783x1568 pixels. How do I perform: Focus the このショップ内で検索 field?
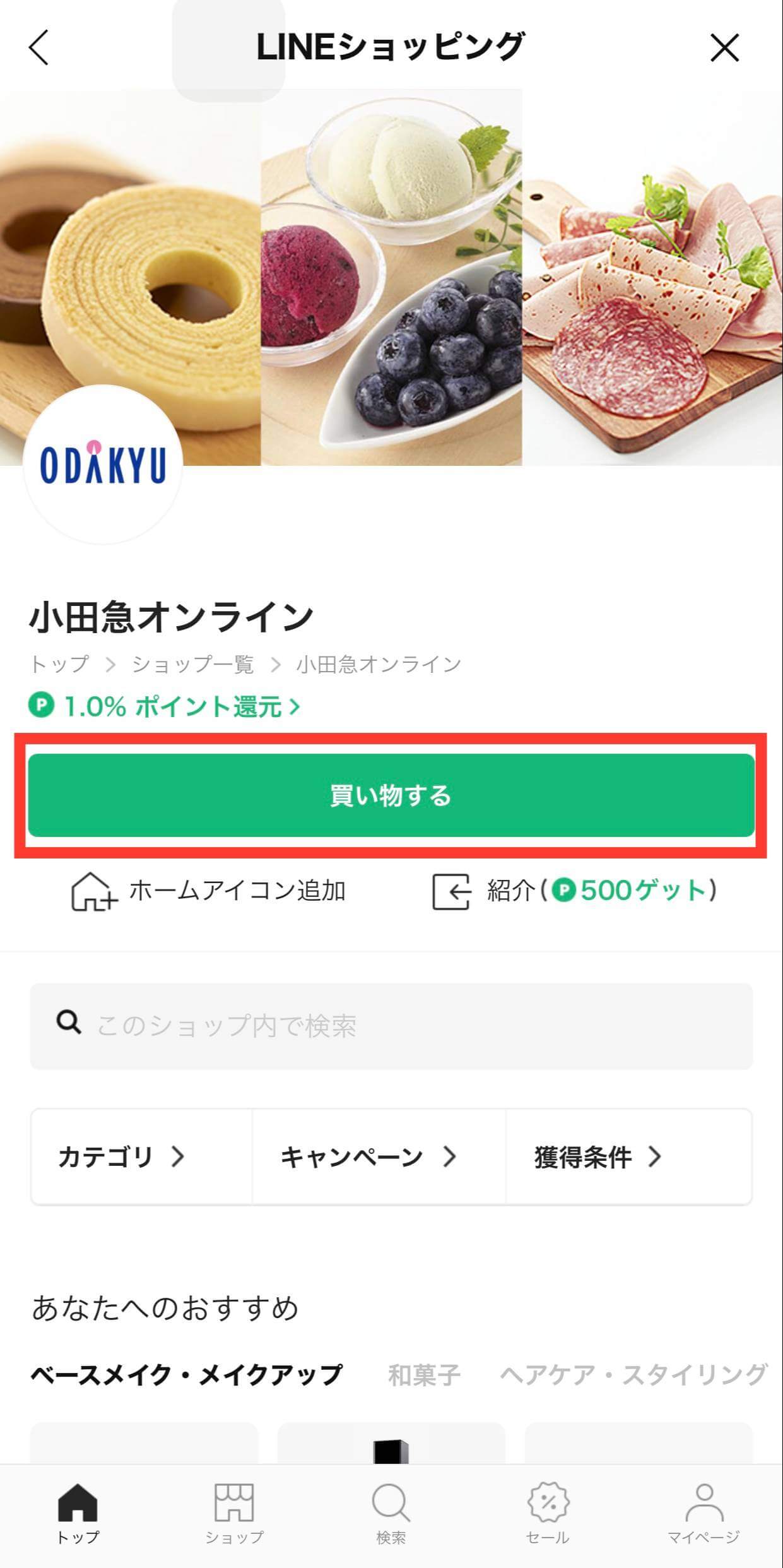pos(391,1026)
